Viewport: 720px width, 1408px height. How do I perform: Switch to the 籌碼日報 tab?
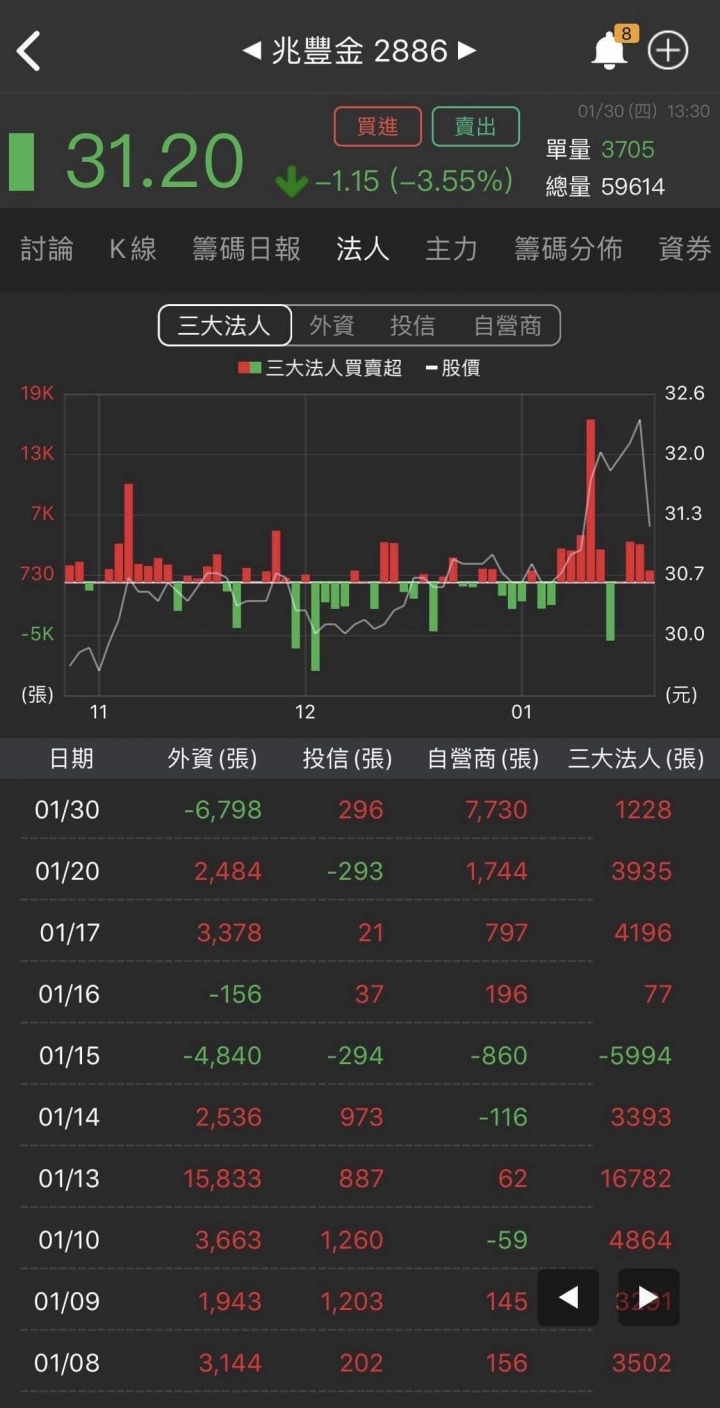pos(246,249)
